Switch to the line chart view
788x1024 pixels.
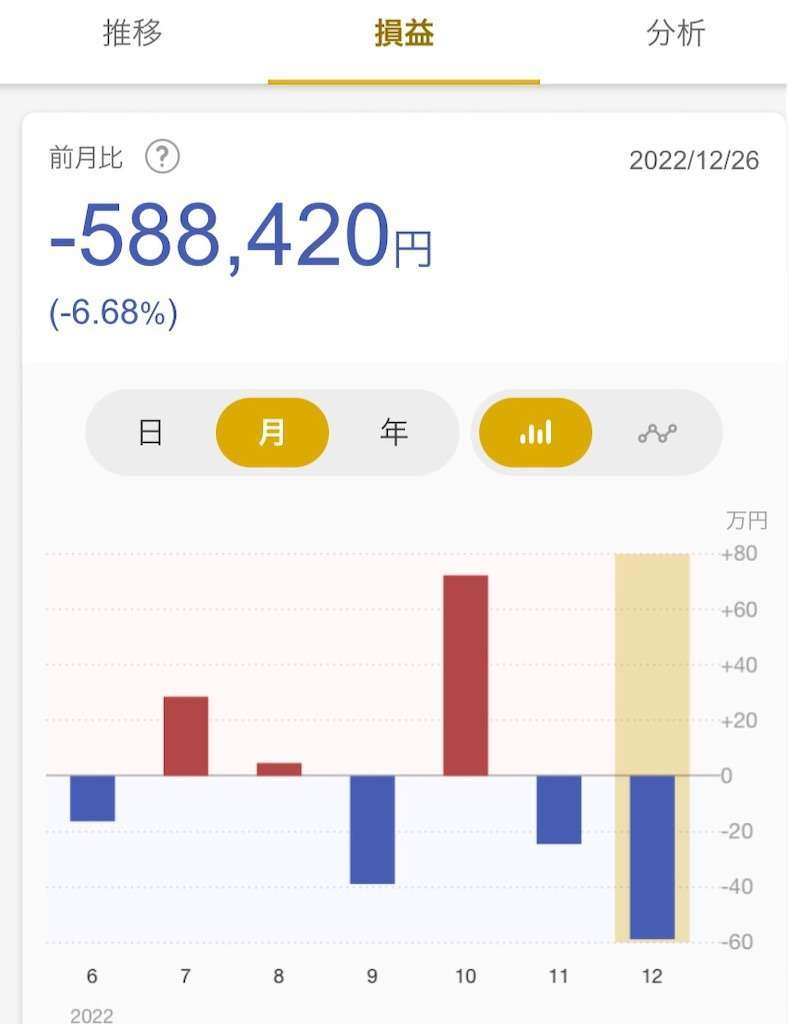tap(657, 432)
